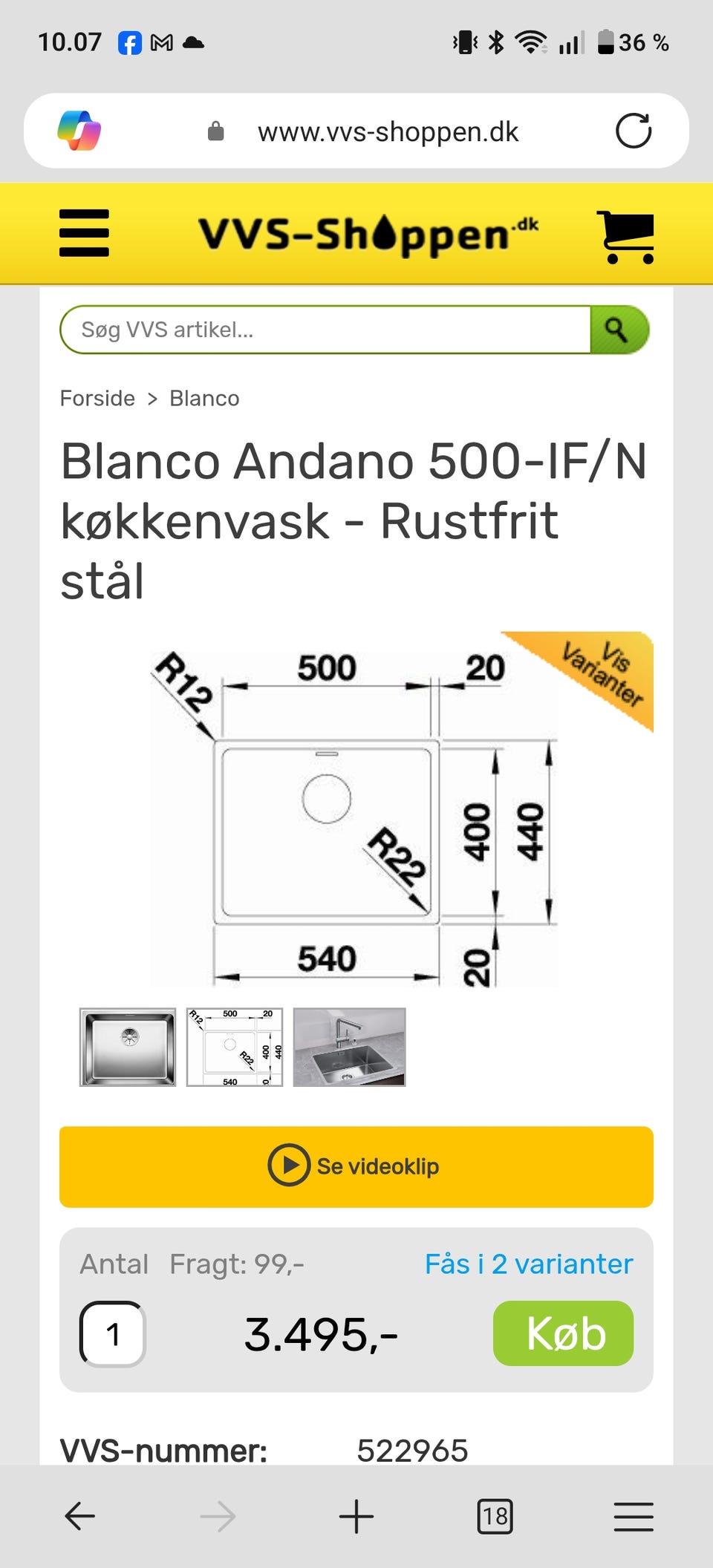The width and height of the screenshot is (713, 1568).
Task: Select the installed sink photo thumbnail
Action: pyautogui.click(x=349, y=1047)
